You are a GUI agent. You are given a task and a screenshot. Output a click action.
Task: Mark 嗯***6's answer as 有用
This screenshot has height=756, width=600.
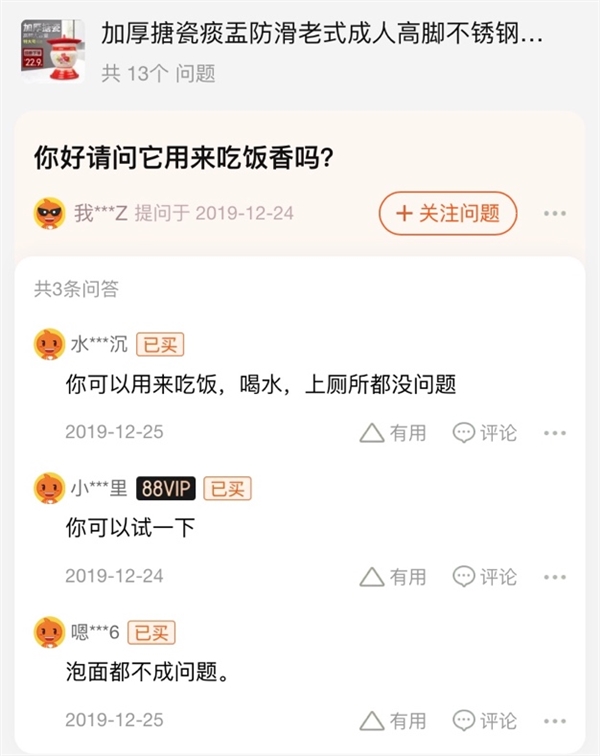[393, 721]
